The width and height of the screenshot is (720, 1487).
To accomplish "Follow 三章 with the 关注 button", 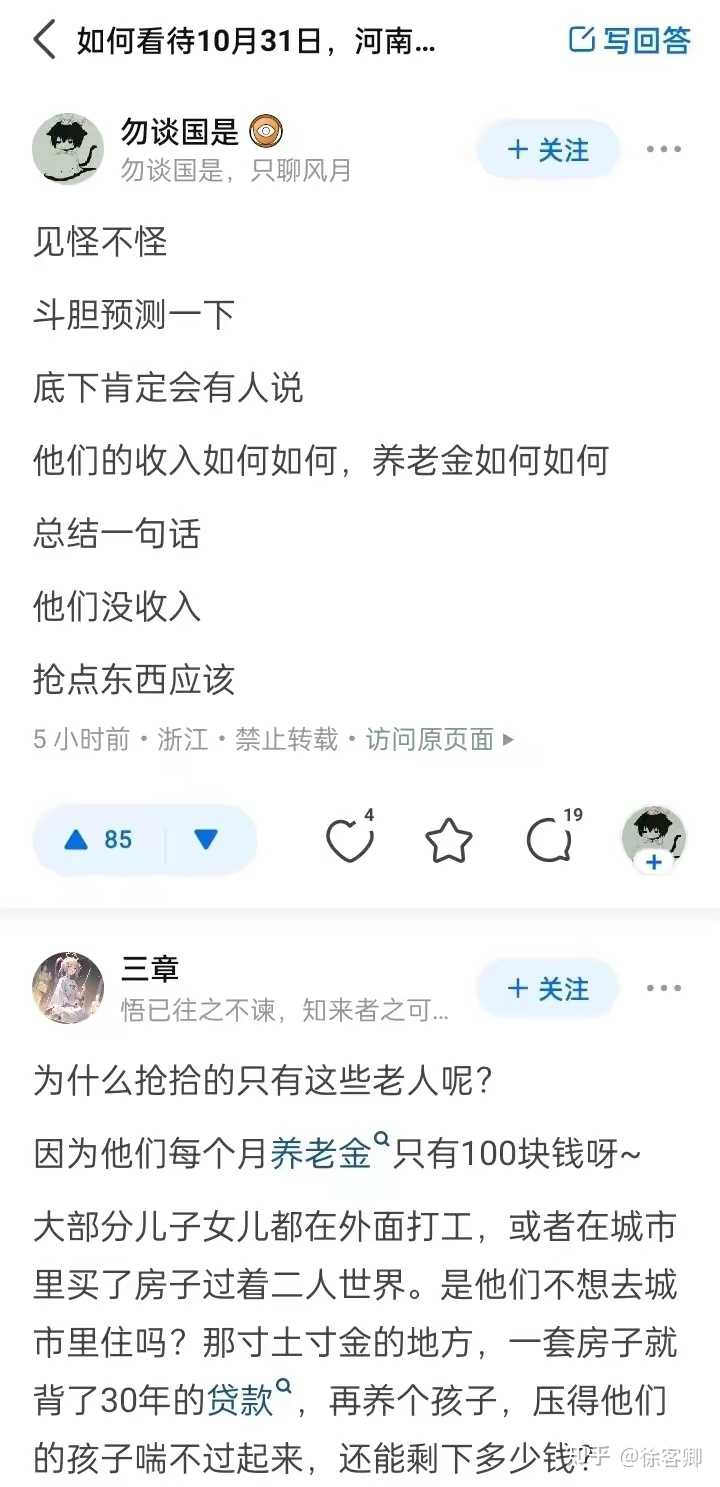I will pyautogui.click(x=548, y=989).
